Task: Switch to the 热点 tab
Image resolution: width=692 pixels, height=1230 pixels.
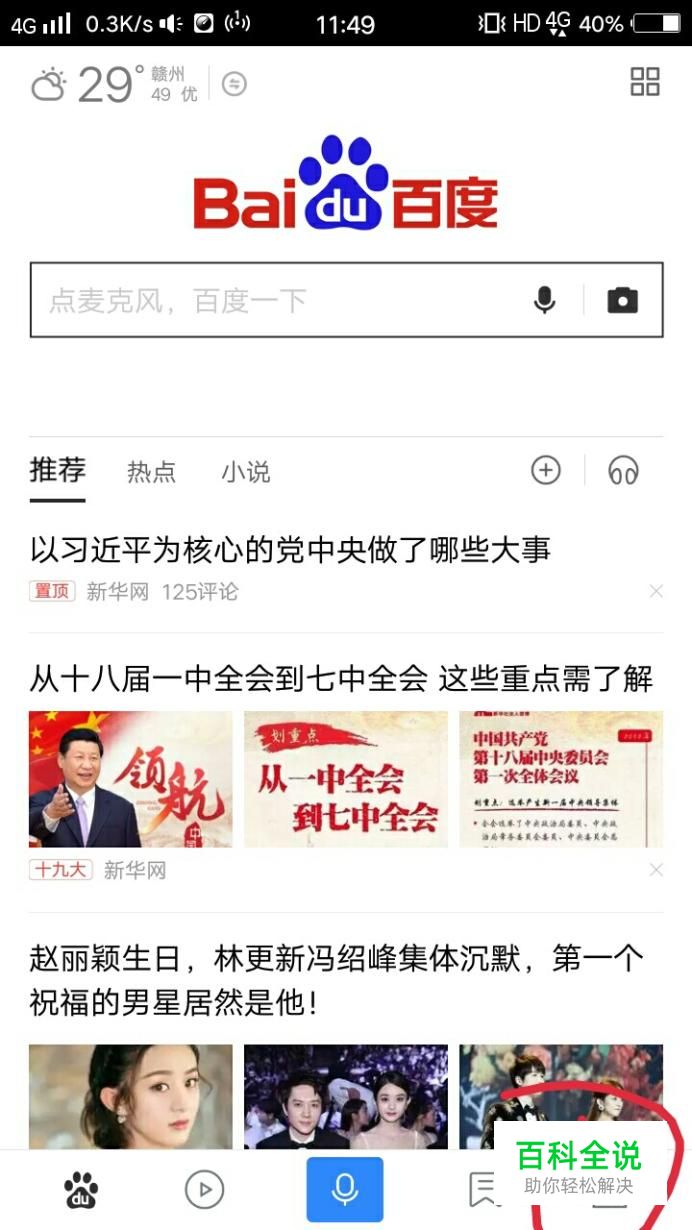Action: coord(151,472)
